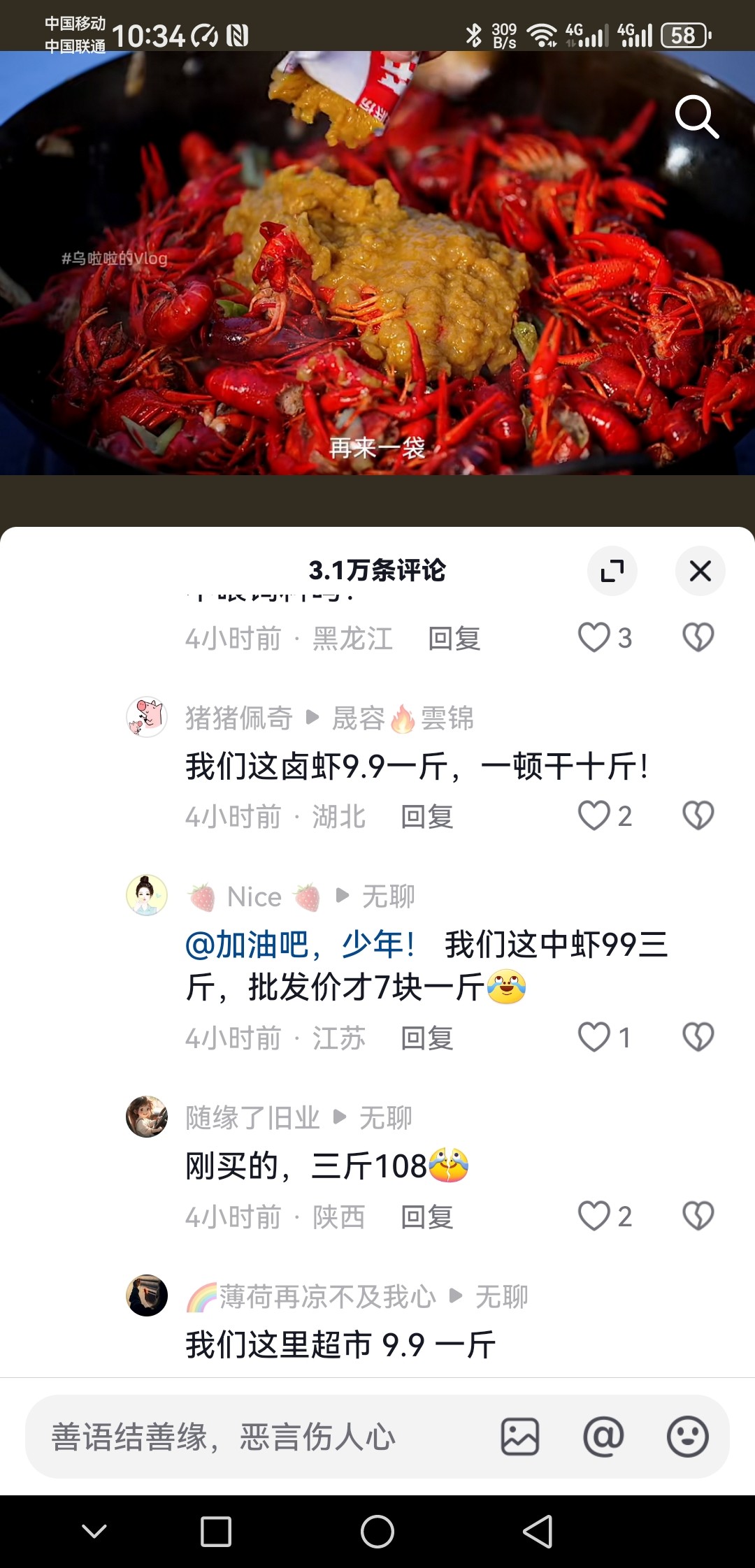
Task: Reply to 猪猪佩奇's comment
Action: point(427,816)
